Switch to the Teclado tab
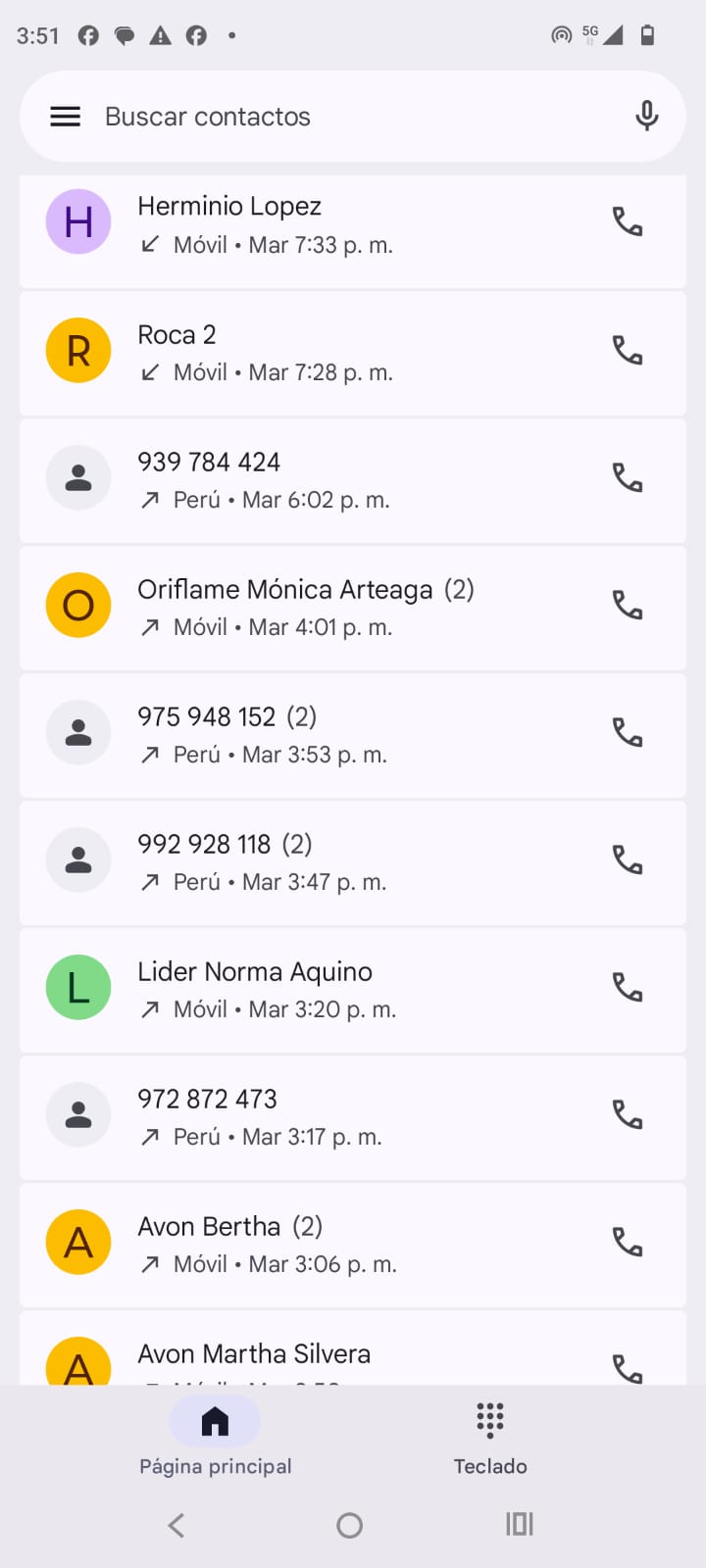The height and width of the screenshot is (1568, 706). click(490, 1438)
